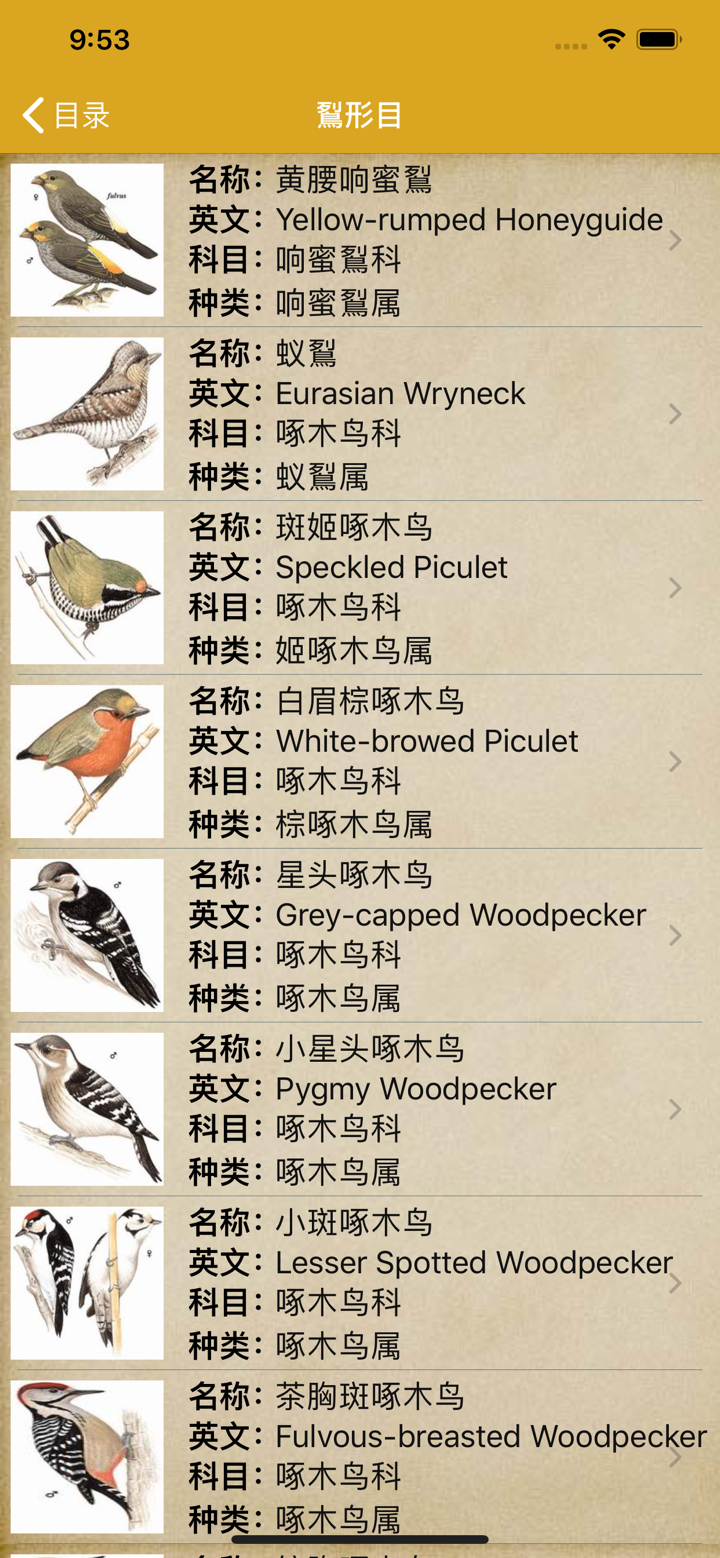Open the 茶胸斑啄木鸟 entry details

click(x=400, y=1455)
